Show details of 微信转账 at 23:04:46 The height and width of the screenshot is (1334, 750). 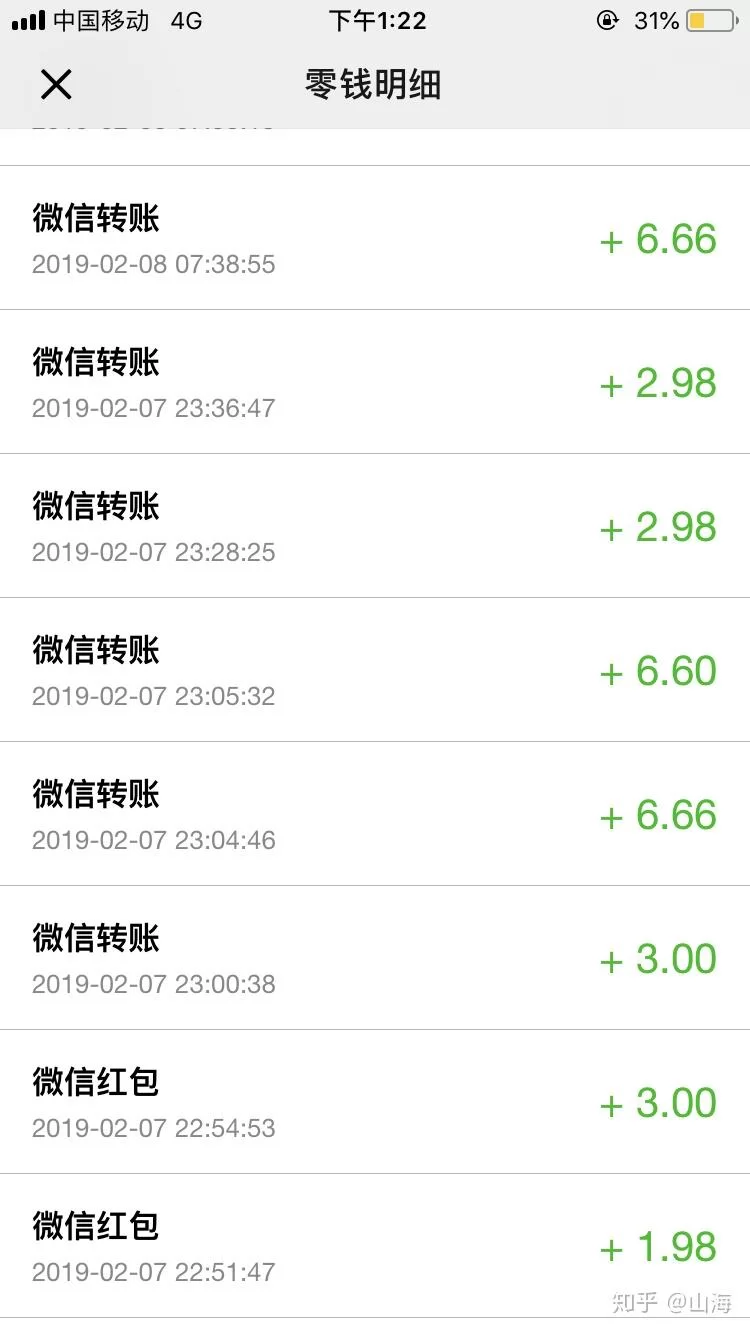click(x=375, y=815)
